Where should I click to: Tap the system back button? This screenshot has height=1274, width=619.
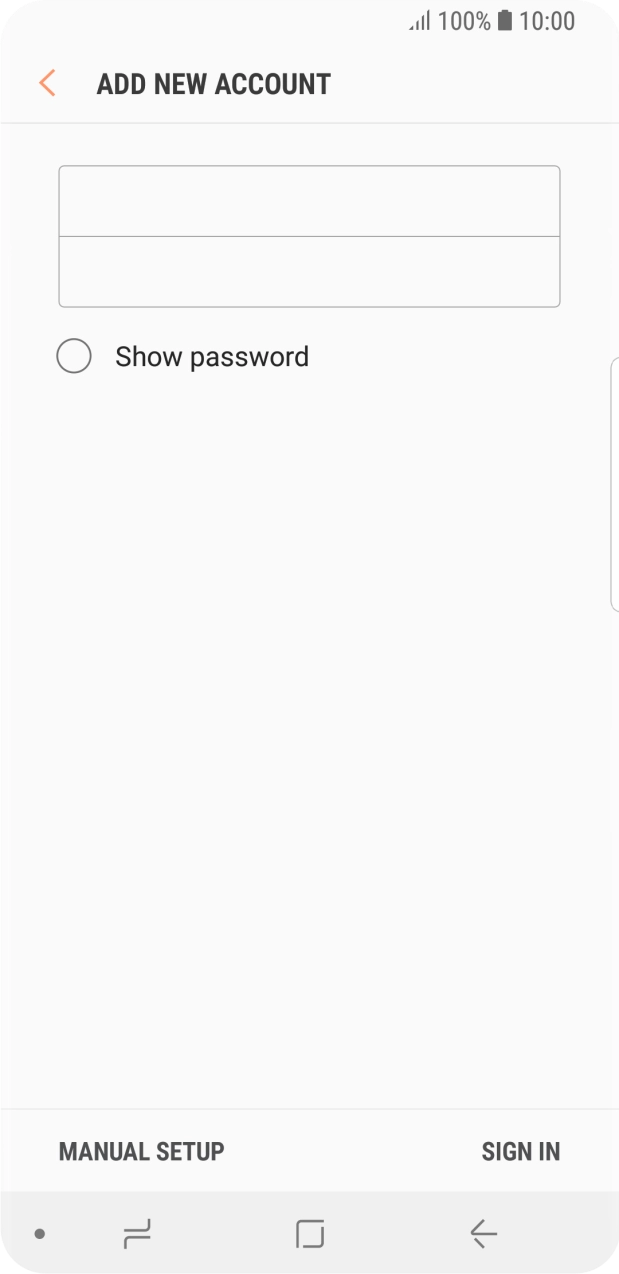(483, 1234)
